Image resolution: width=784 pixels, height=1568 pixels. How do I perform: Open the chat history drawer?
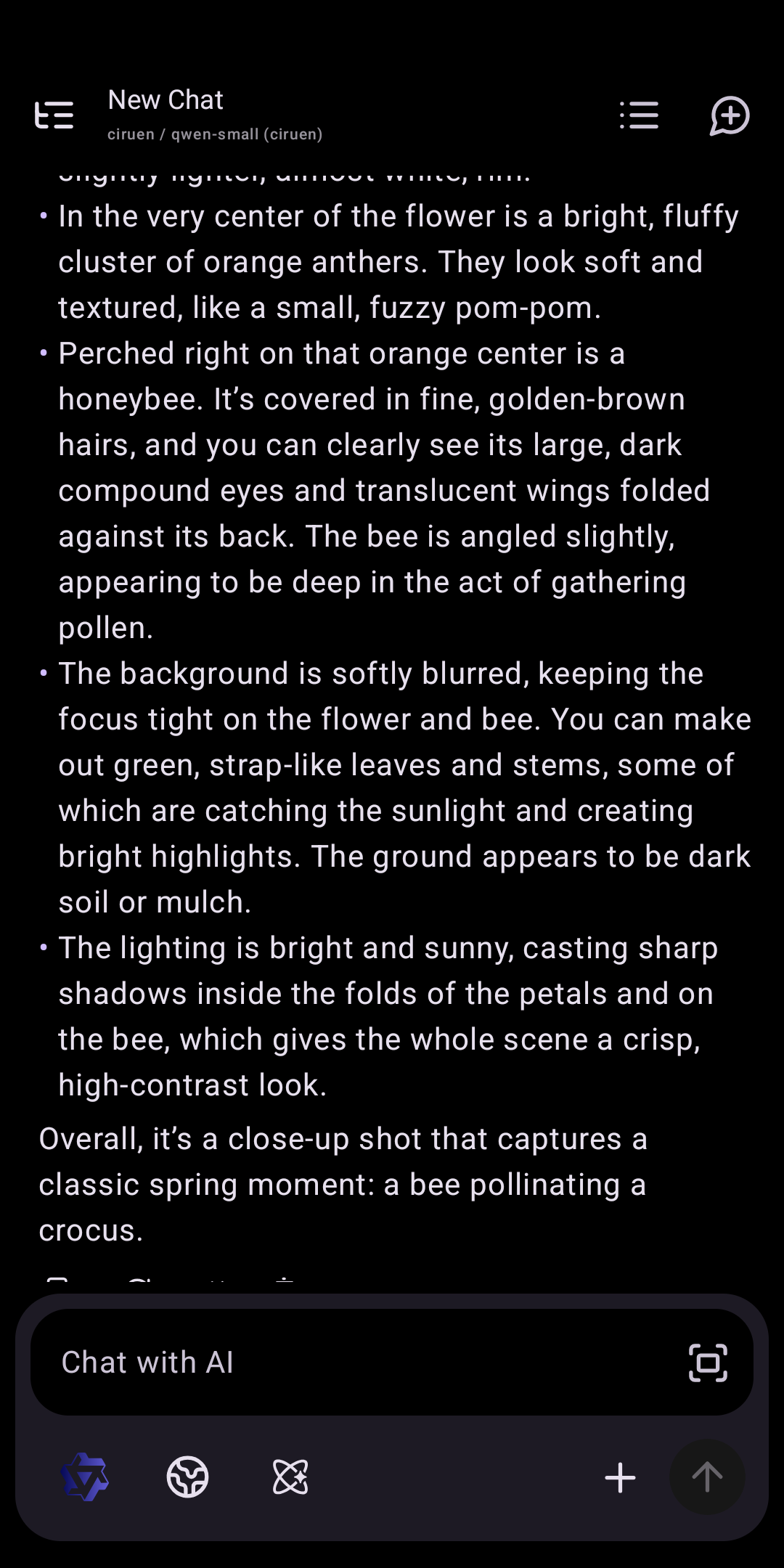pyautogui.click(x=54, y=115)
